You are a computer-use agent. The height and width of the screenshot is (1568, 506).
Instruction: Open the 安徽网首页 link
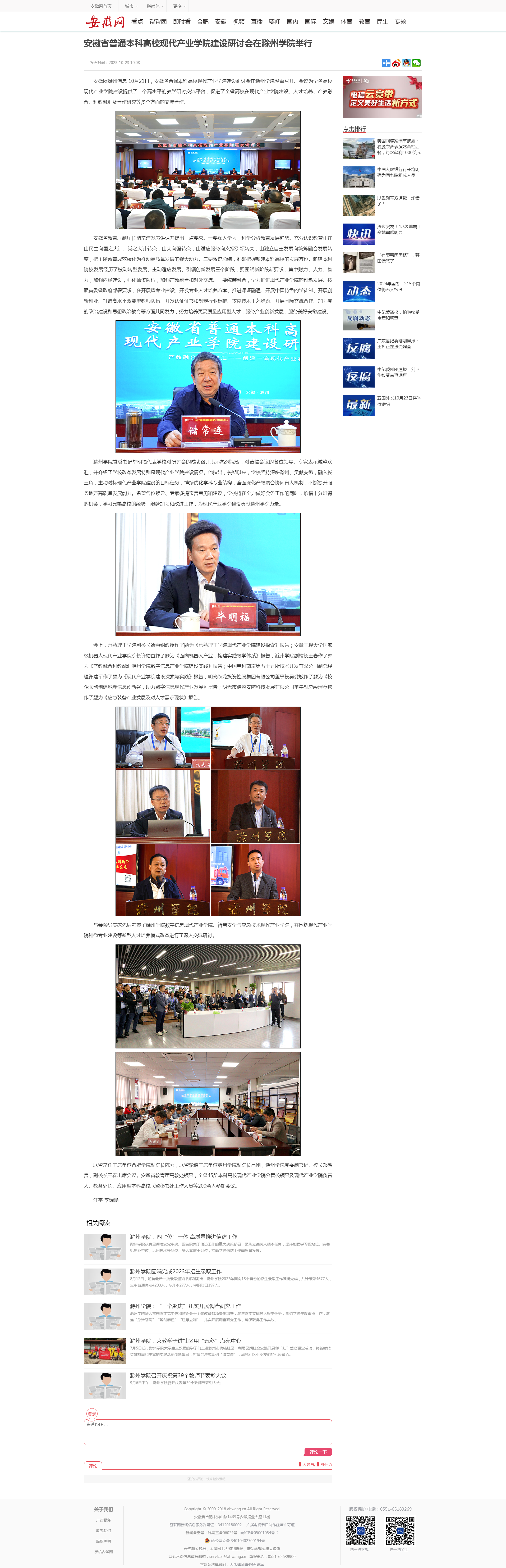101,6
